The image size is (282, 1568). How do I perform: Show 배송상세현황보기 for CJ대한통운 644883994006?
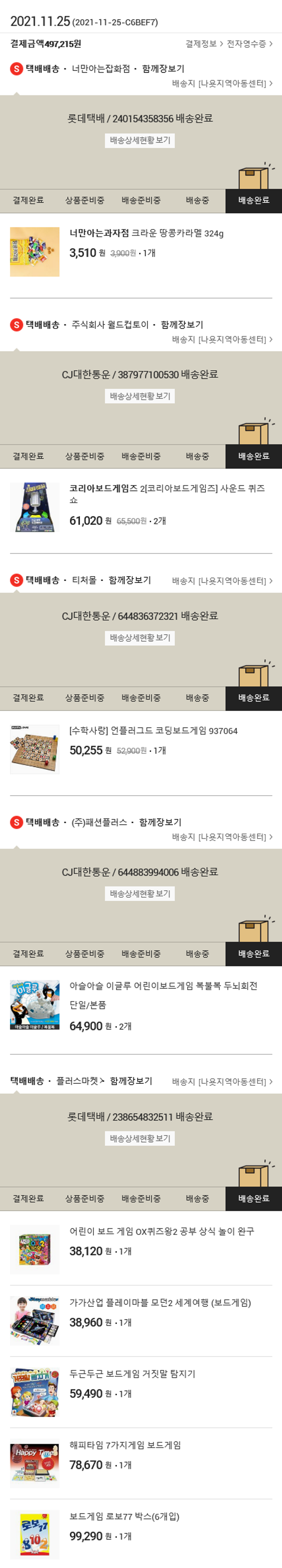pyautogui.click(x=140, y=894)
